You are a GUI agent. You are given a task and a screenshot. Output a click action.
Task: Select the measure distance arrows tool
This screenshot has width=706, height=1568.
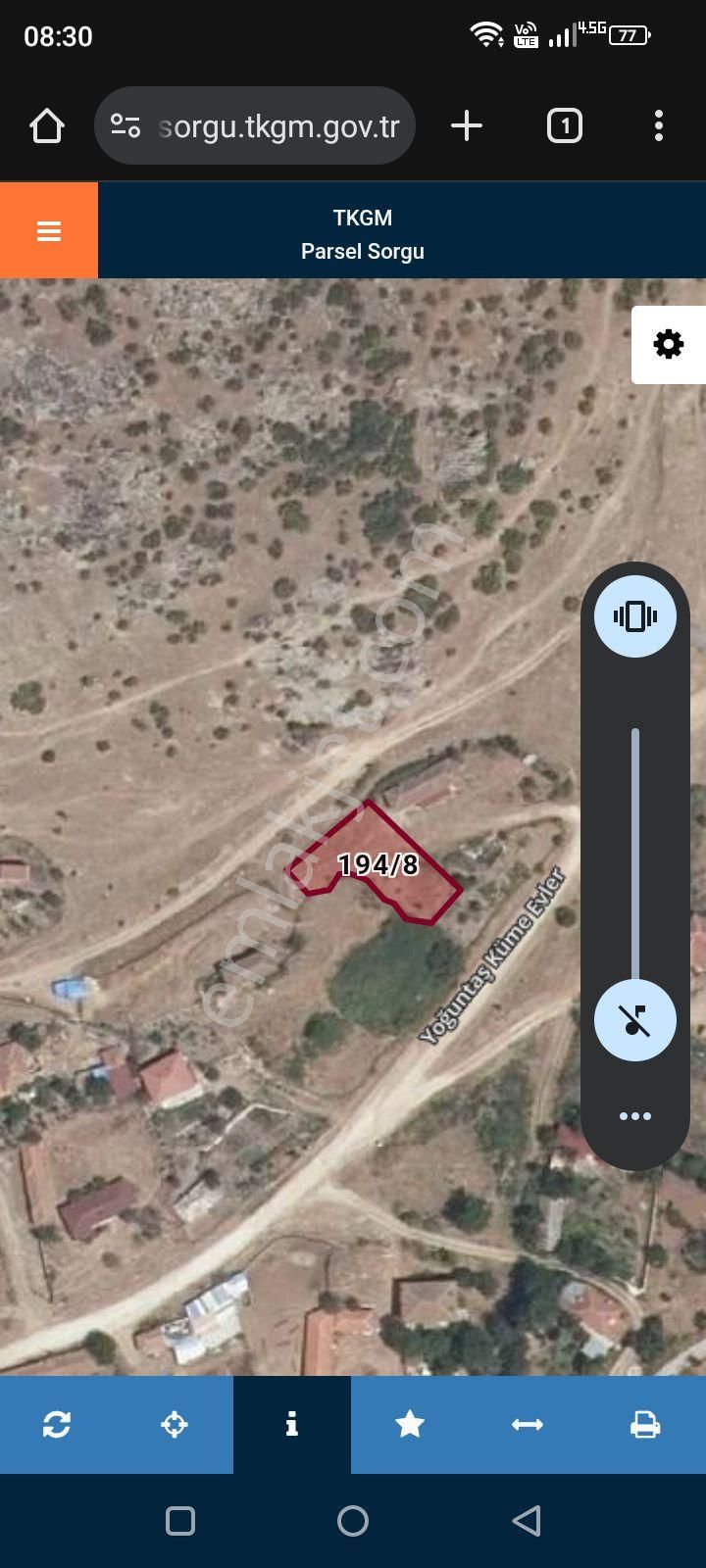pos(528,1424)
